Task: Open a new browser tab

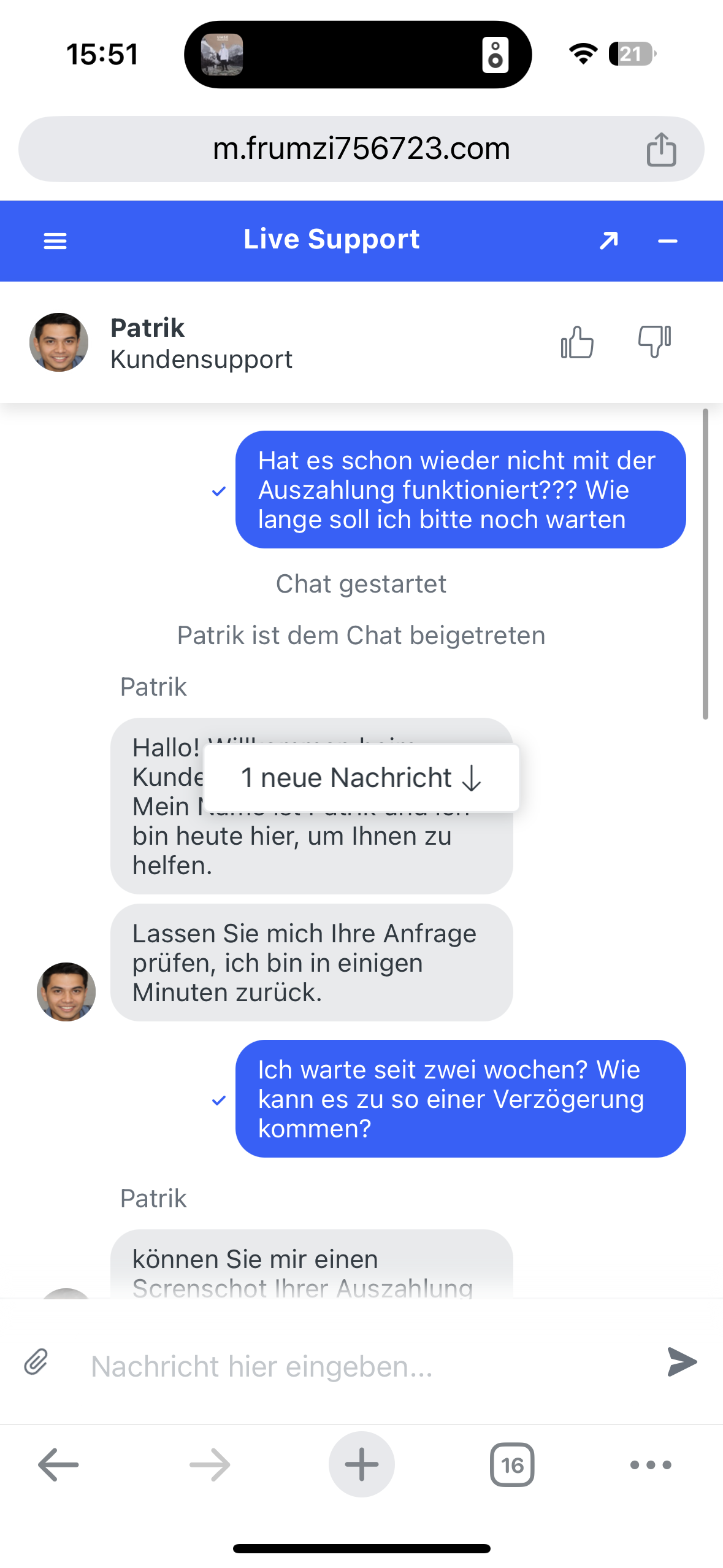Action: pyautogui.click(x=361, y=1465)
